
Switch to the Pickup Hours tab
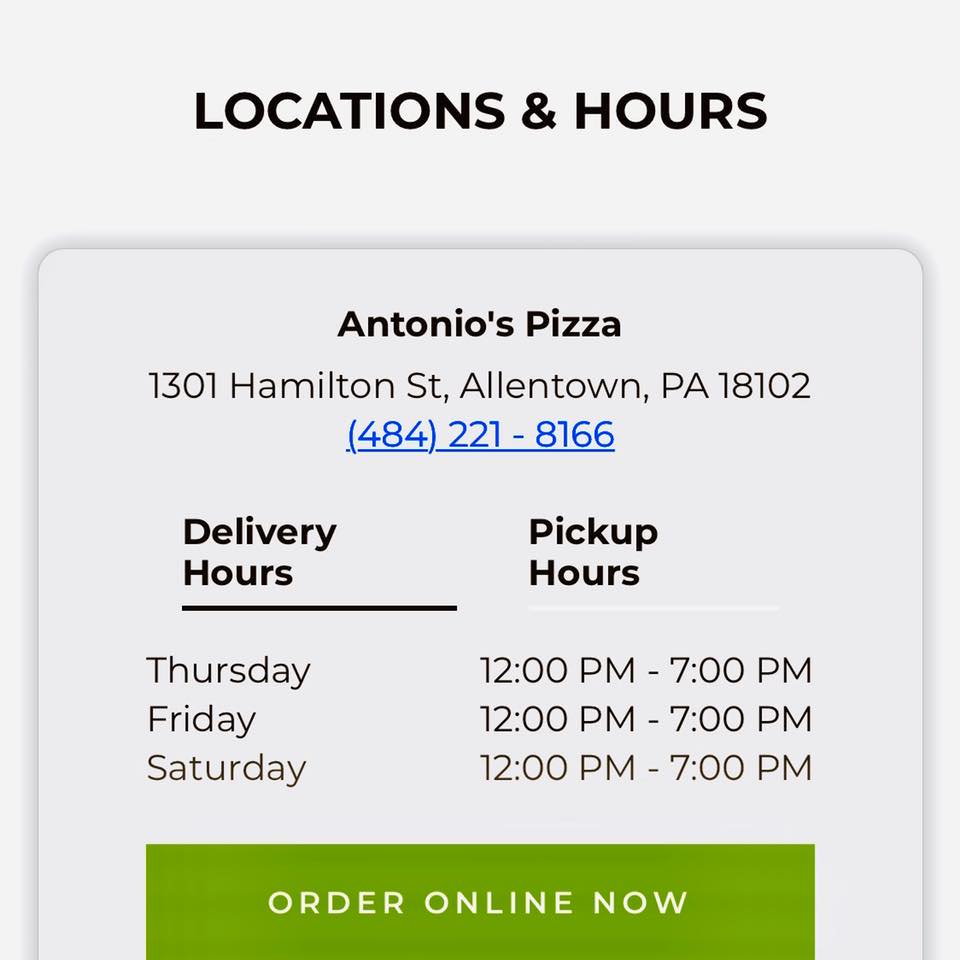click(593, 552)
